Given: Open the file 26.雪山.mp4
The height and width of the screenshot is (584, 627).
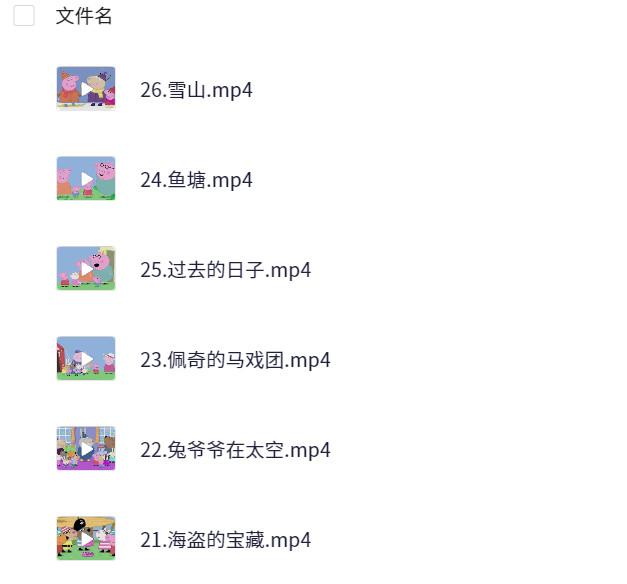Looking at the screenshot, I should coord(196,90).
